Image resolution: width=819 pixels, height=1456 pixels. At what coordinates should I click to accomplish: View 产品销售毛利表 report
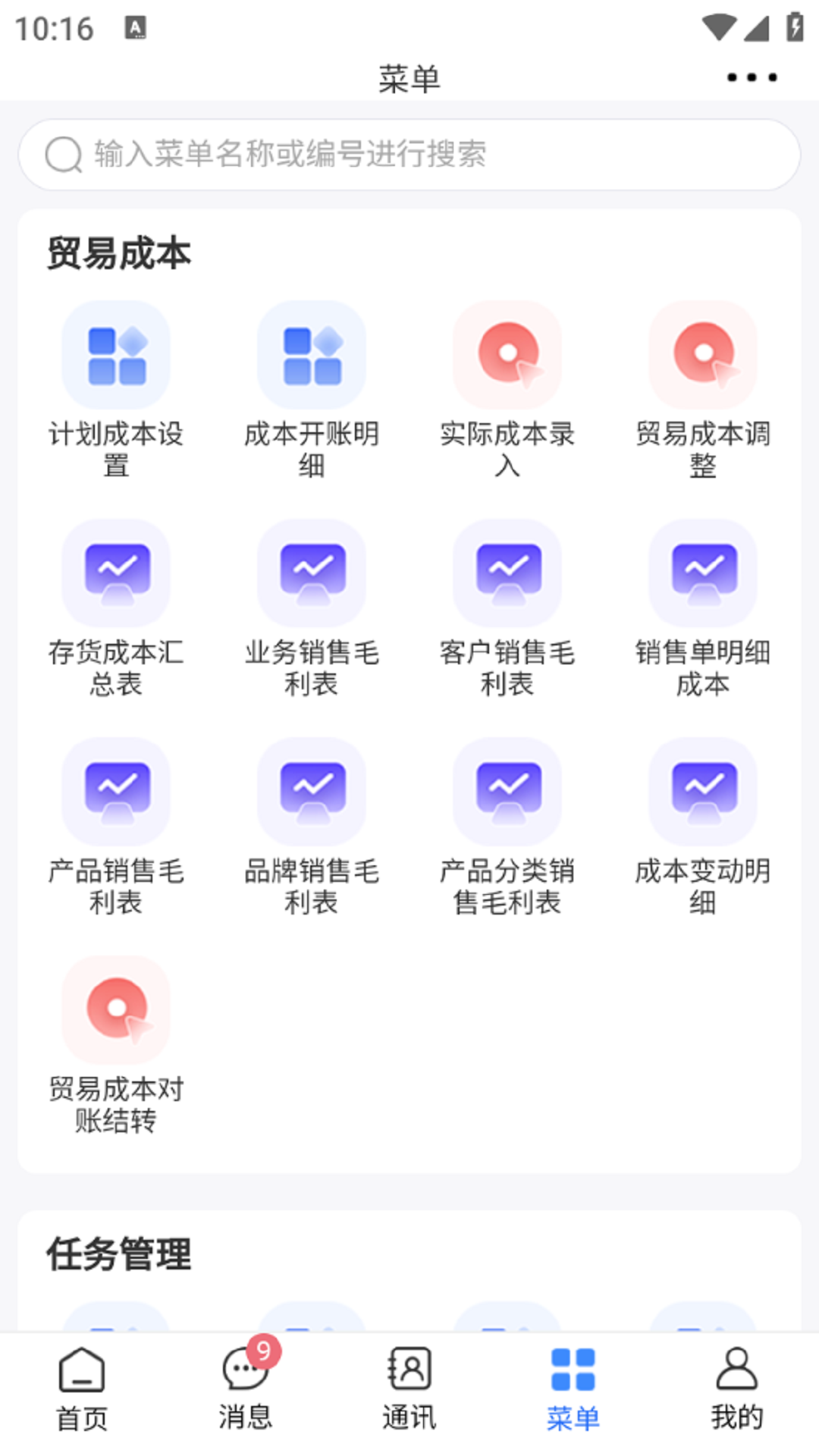[x=116, y=792]
